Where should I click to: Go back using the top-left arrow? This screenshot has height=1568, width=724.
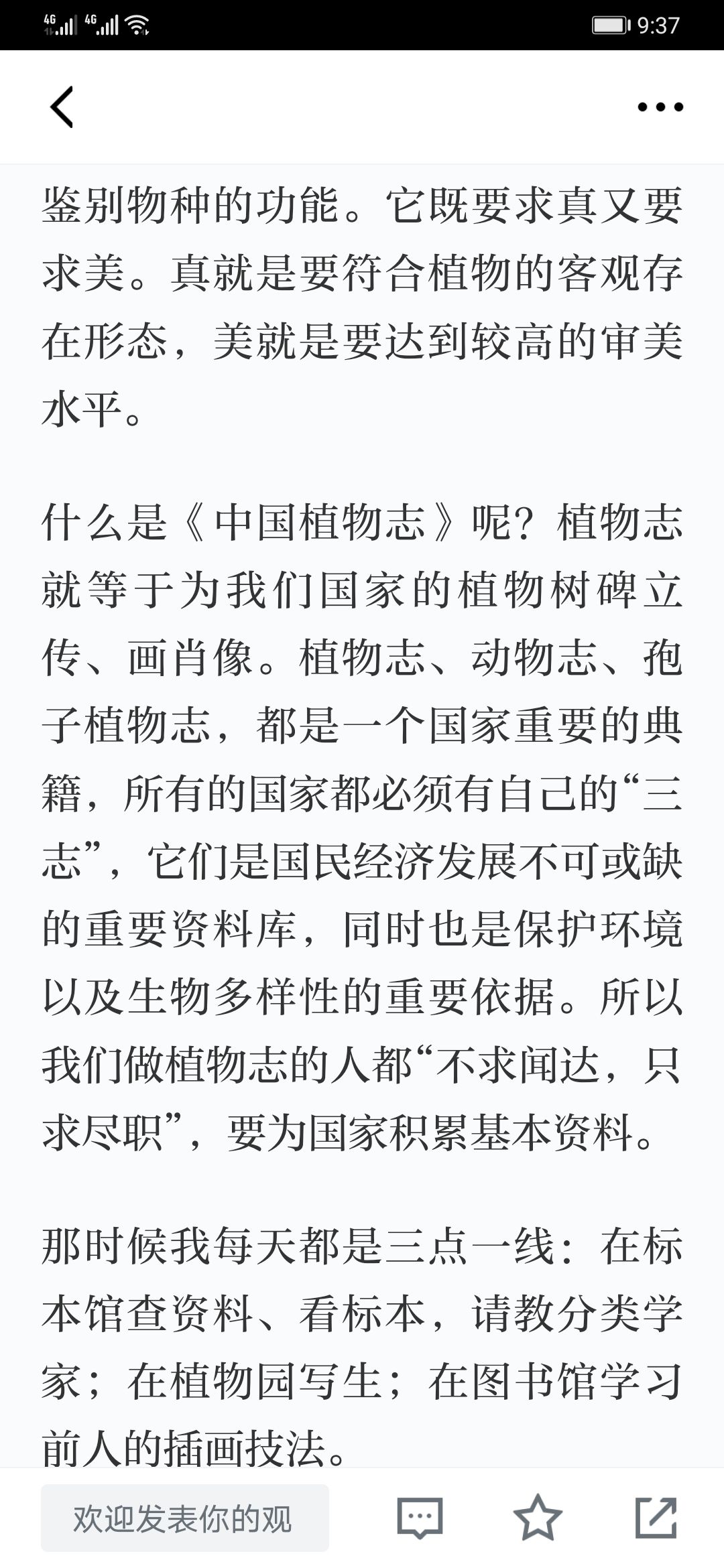62,107
